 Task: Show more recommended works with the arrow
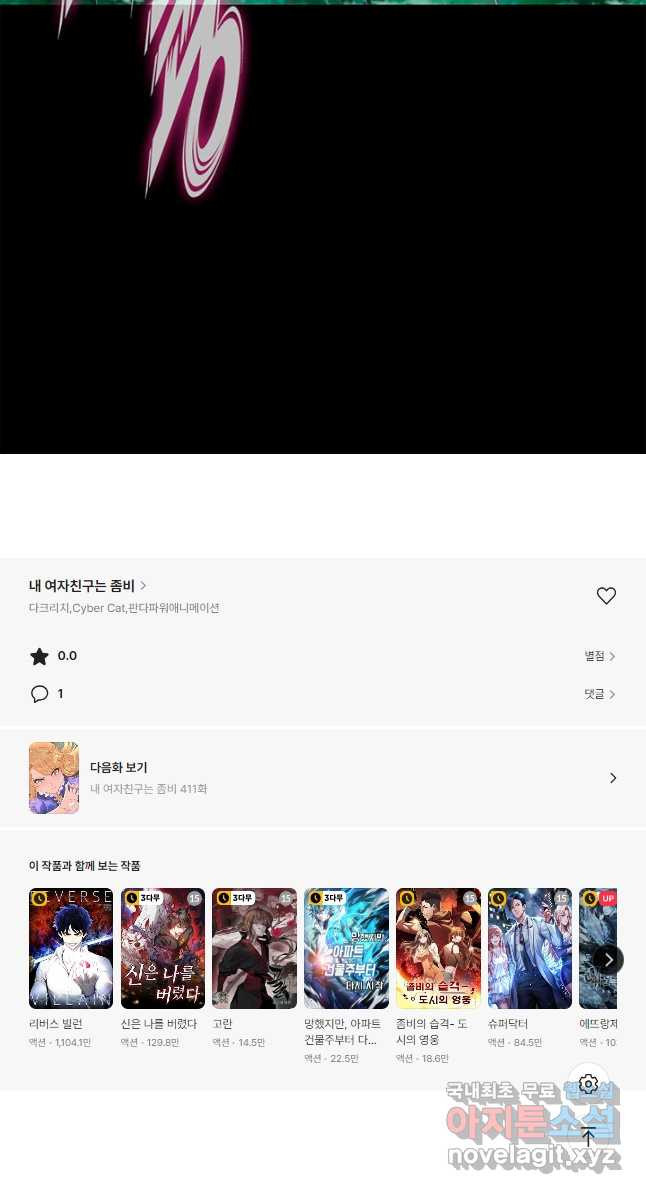[607, 960]
